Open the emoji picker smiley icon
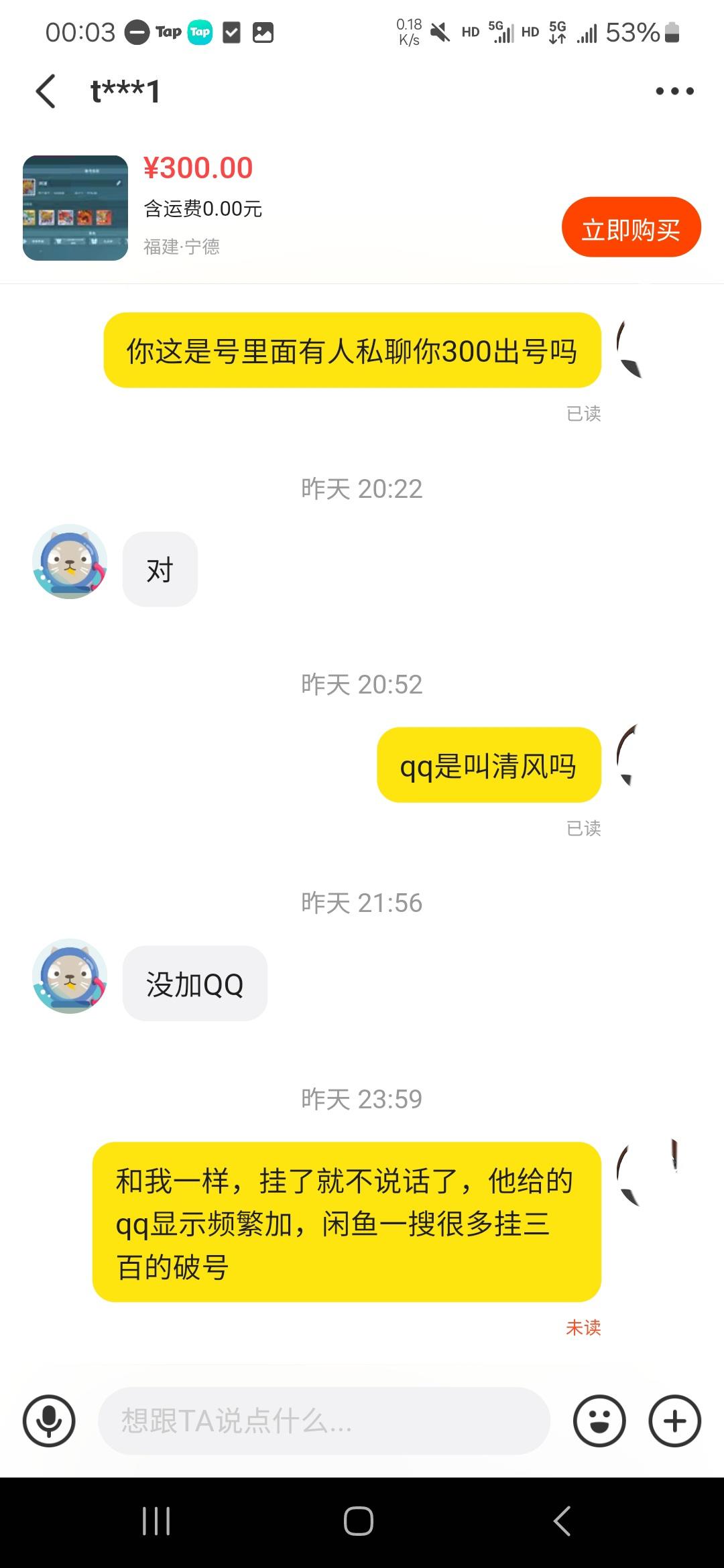This screenshot has height=1568, width=724. coord(600,1420)
